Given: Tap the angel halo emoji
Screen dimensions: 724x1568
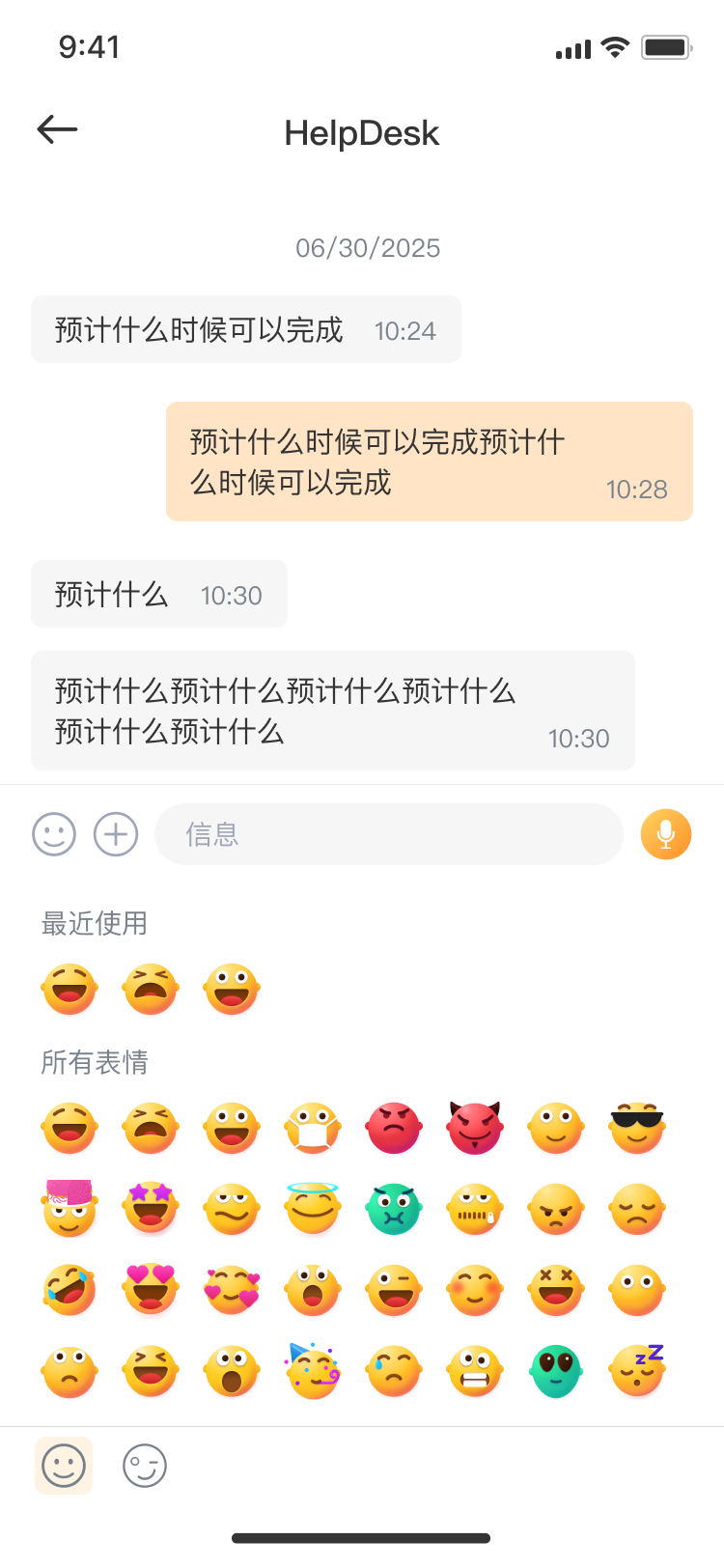Looking at the screenshot, I should coord(312,1209).
